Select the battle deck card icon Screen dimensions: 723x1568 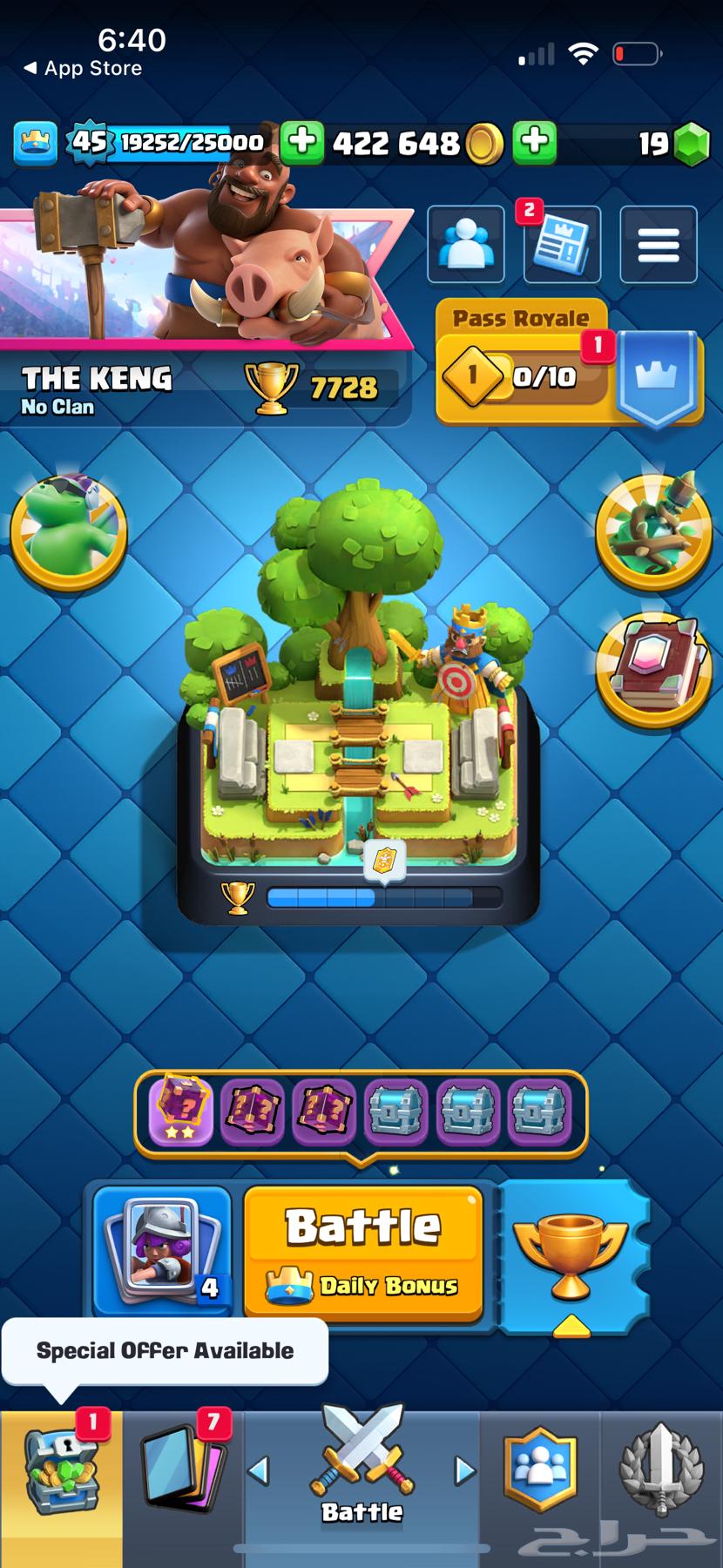tap(161, 1248)
